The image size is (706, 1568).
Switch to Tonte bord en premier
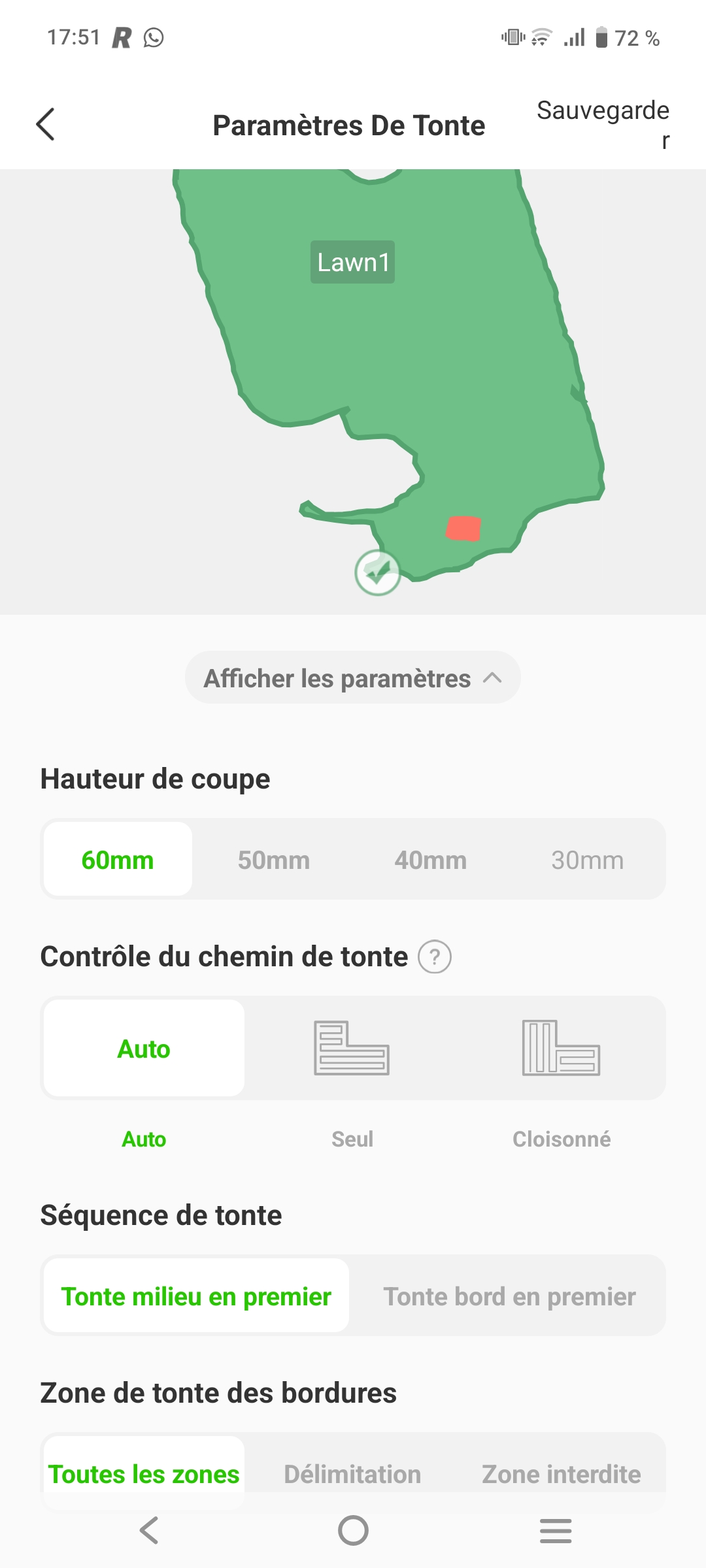tap(509, 1296)
